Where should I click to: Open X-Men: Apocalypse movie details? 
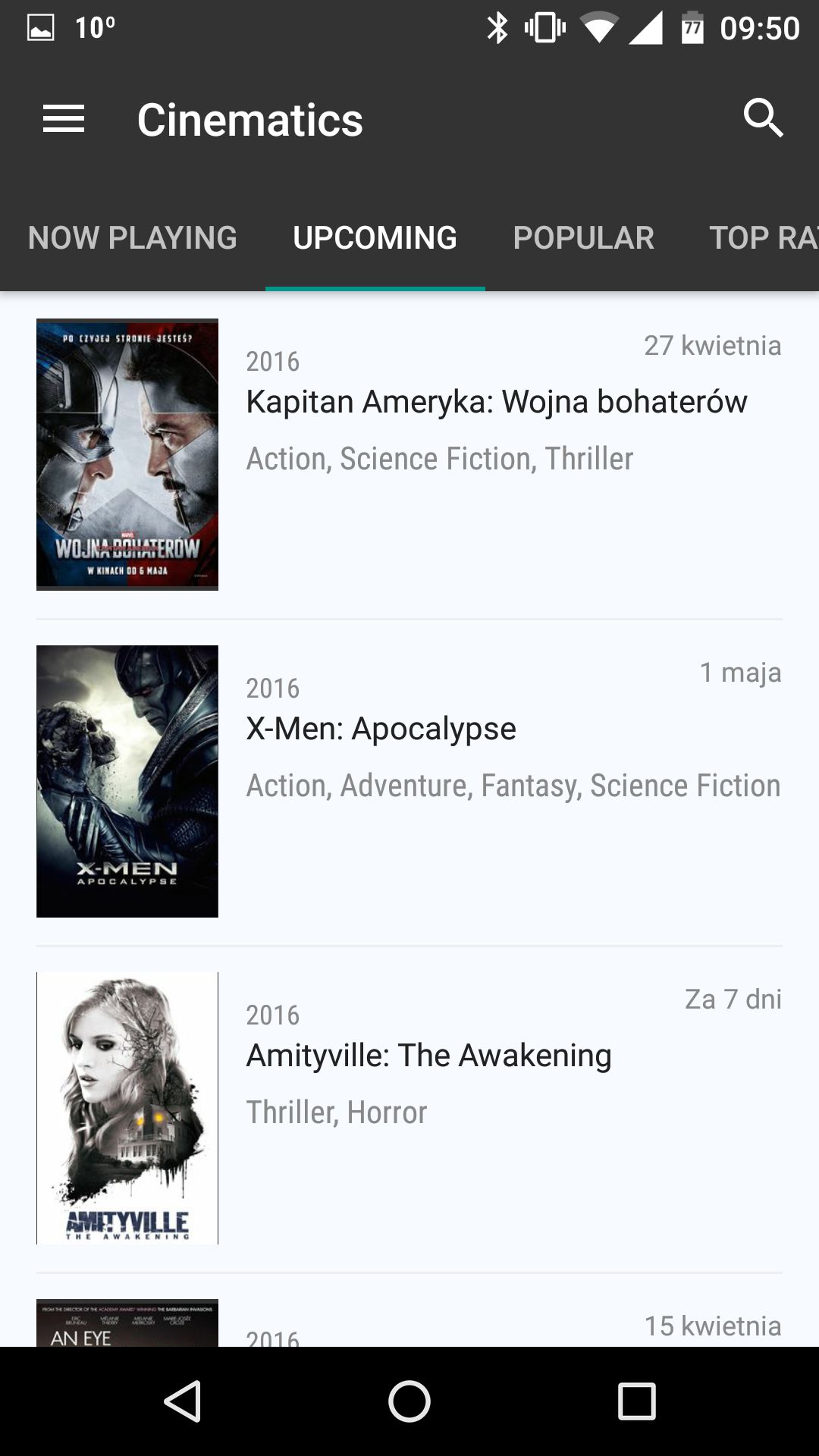point(409,782)
